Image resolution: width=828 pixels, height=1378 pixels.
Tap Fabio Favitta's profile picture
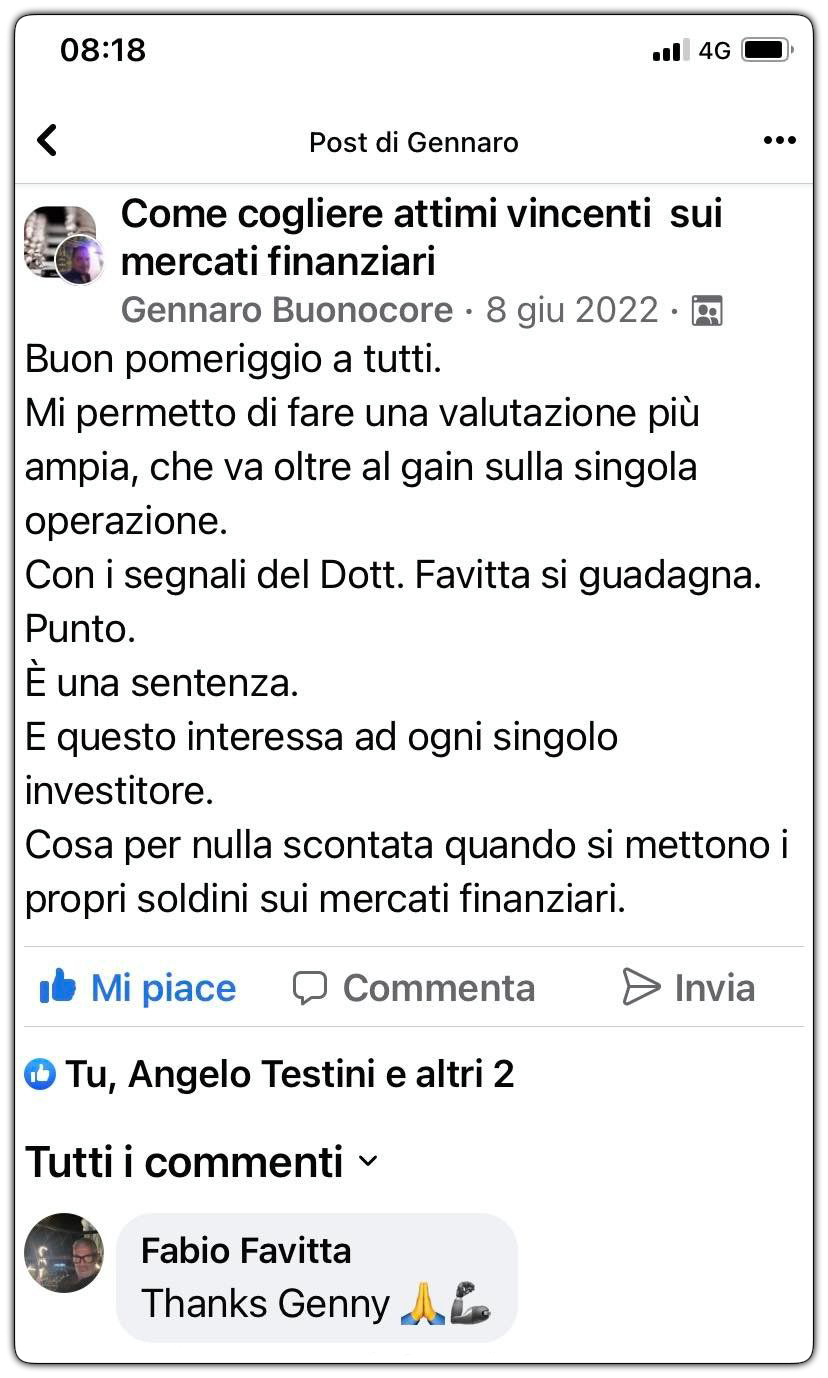tap(64, 1253)
